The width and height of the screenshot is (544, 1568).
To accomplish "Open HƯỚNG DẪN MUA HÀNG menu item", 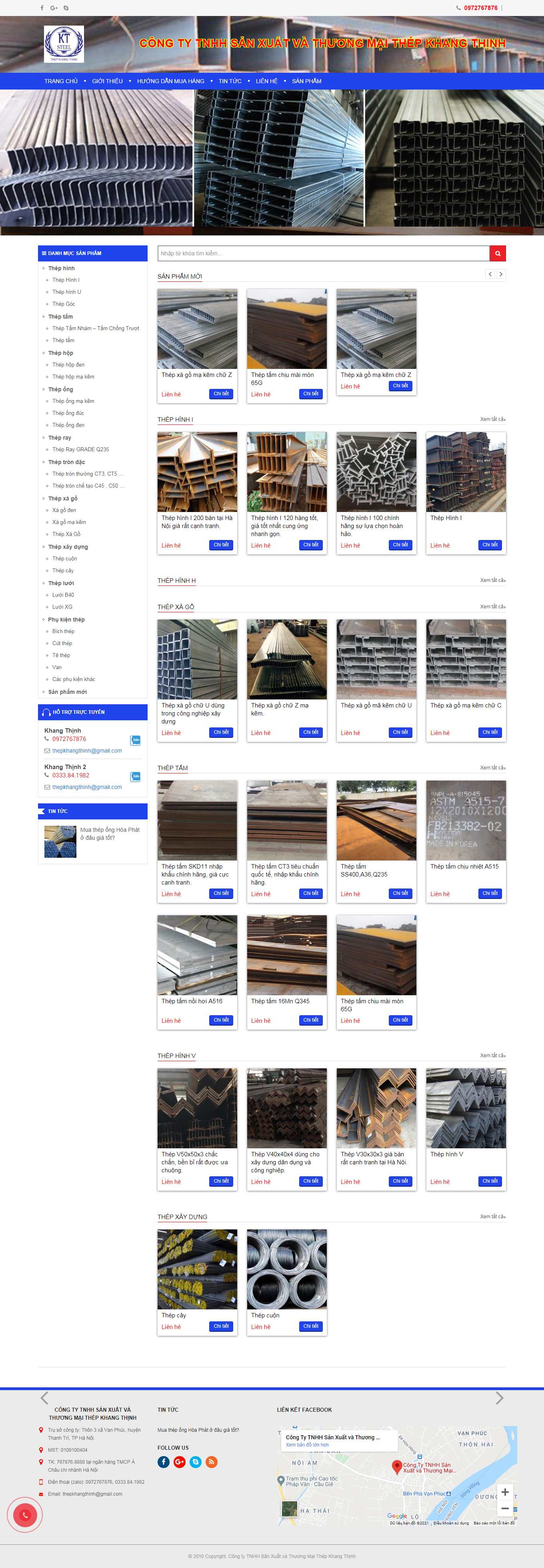I will pos(170,81).
